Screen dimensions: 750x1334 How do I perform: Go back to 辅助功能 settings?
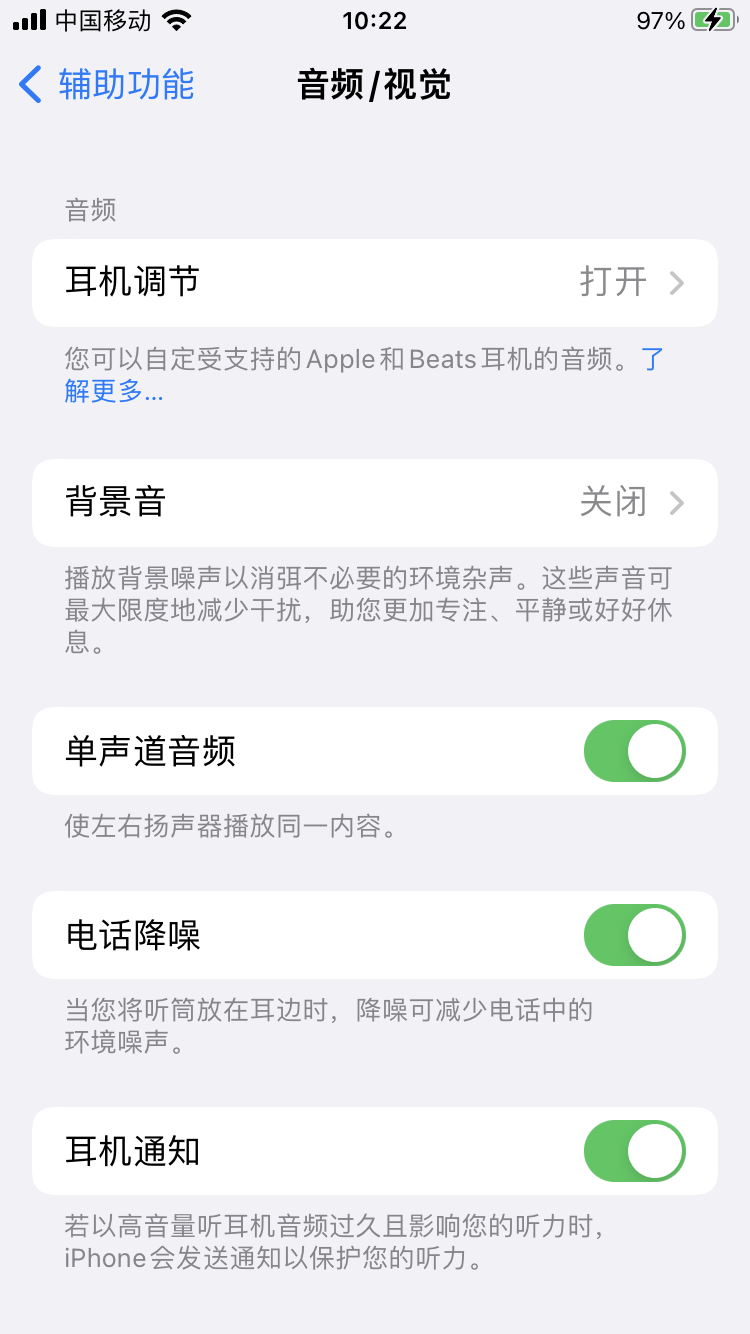coord(106,85)
